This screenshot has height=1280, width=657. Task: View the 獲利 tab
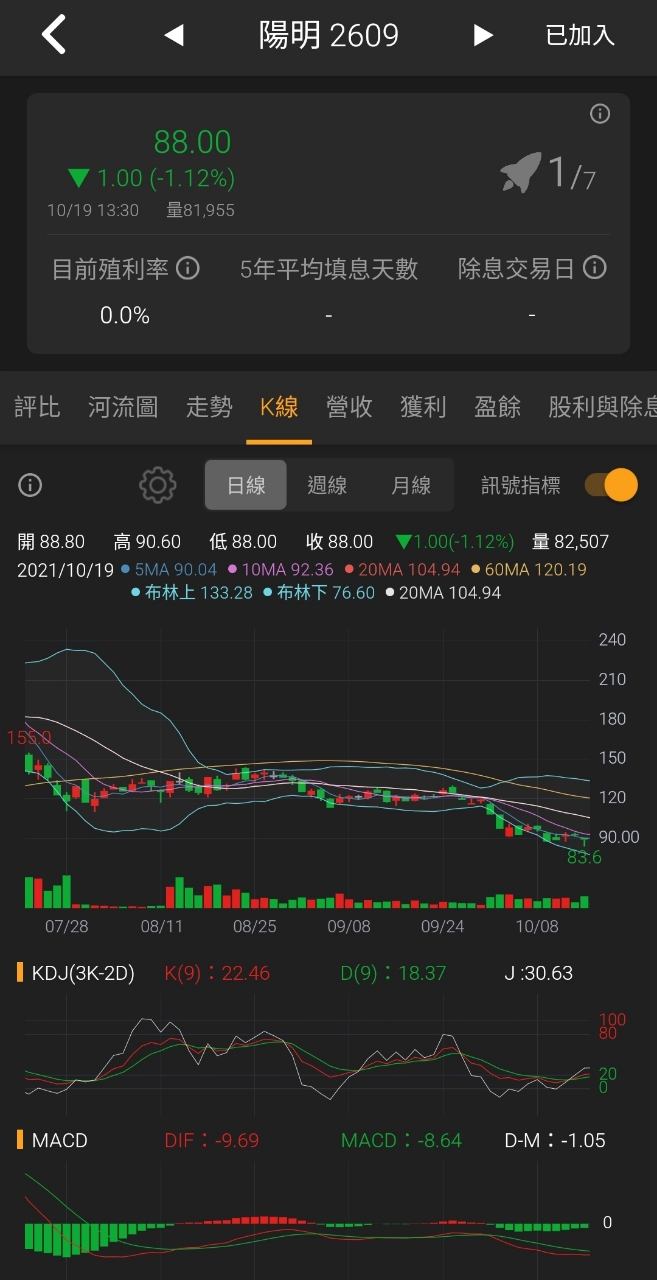[x=423, y=407]
